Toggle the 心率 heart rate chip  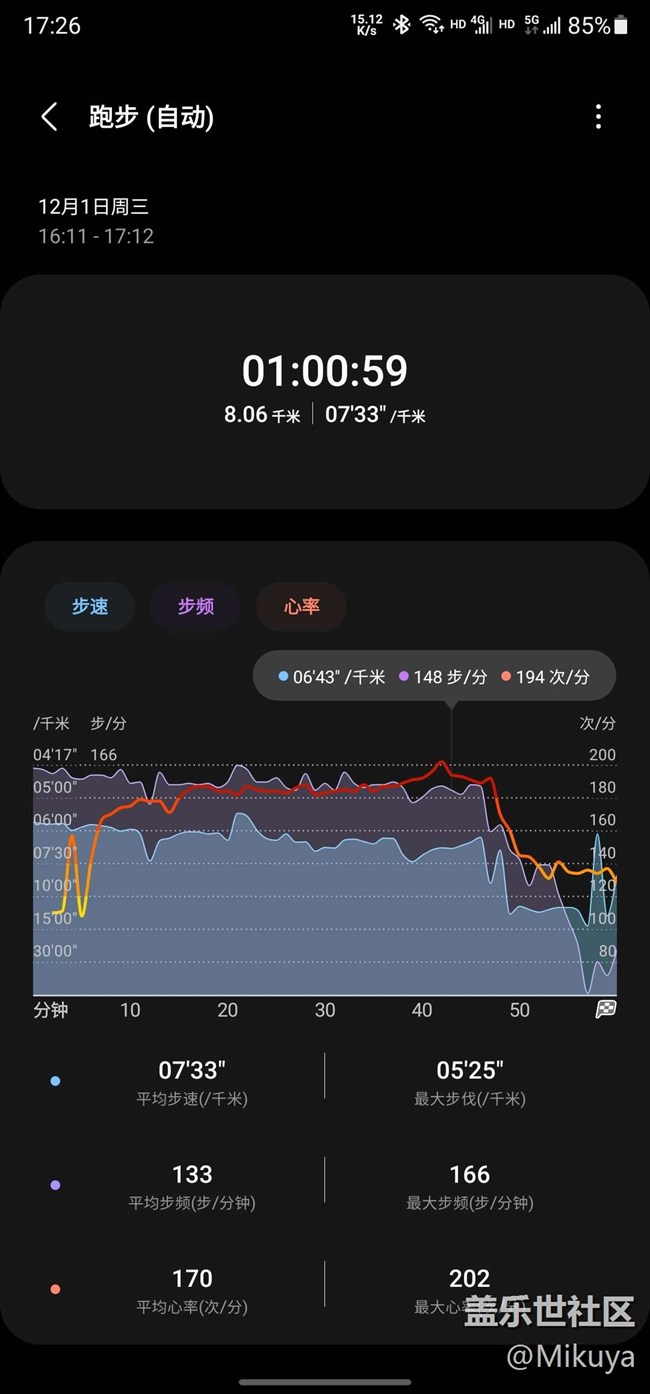[x=302, y=606]
